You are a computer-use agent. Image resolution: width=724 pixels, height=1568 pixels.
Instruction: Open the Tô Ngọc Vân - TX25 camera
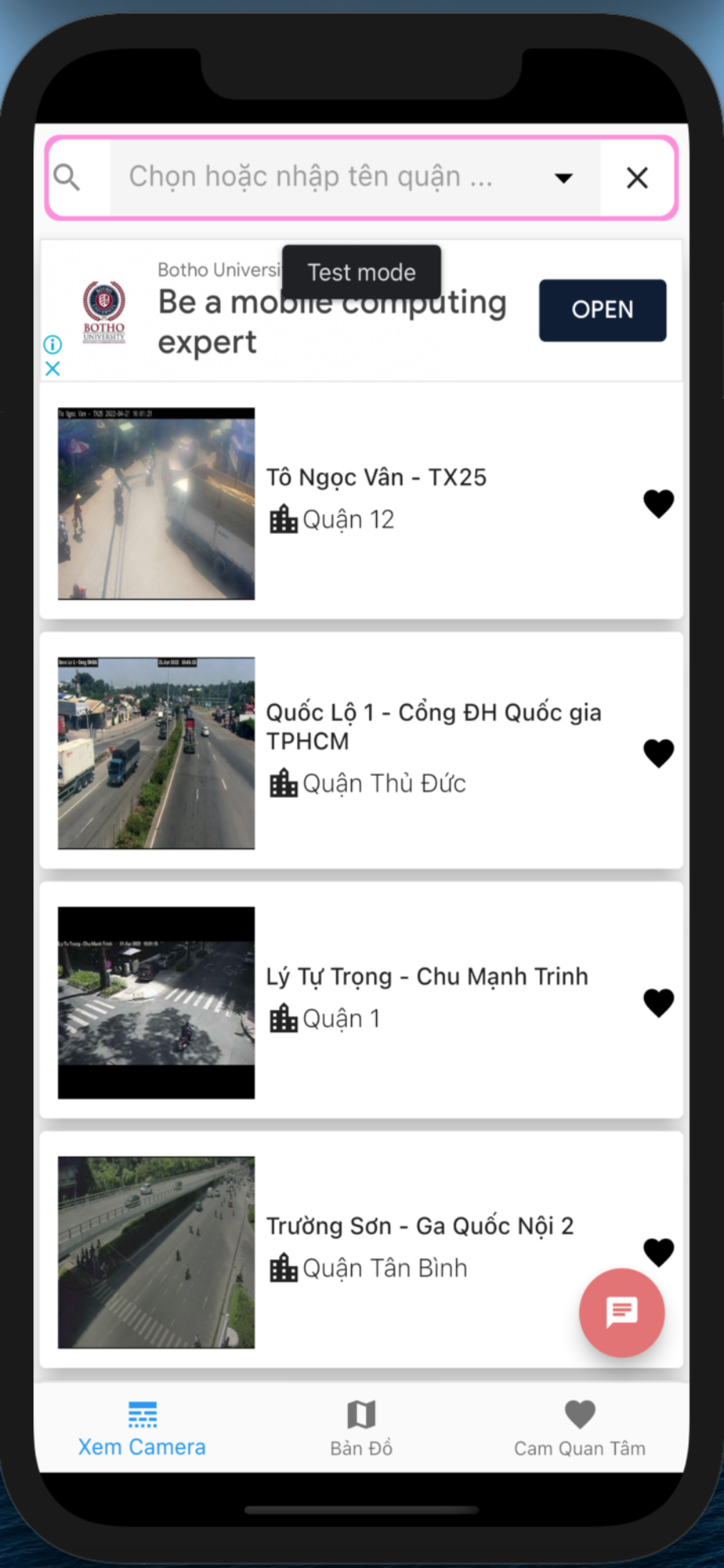click(x=376, y=477)
